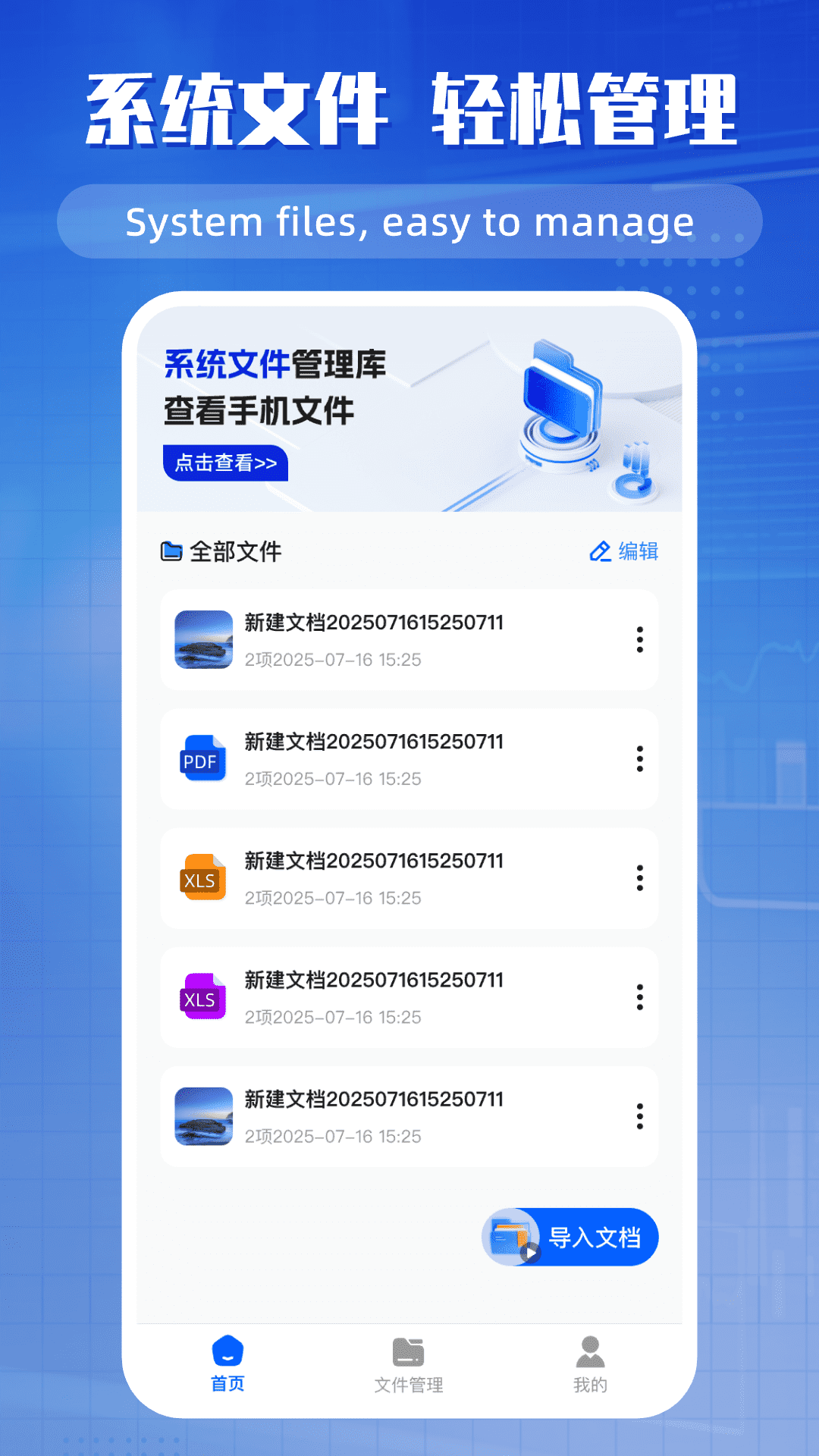Select the blue PDF file icon
Viewport: 819px width, 1456px height.
pyautogui.click(x=202, y=758)
